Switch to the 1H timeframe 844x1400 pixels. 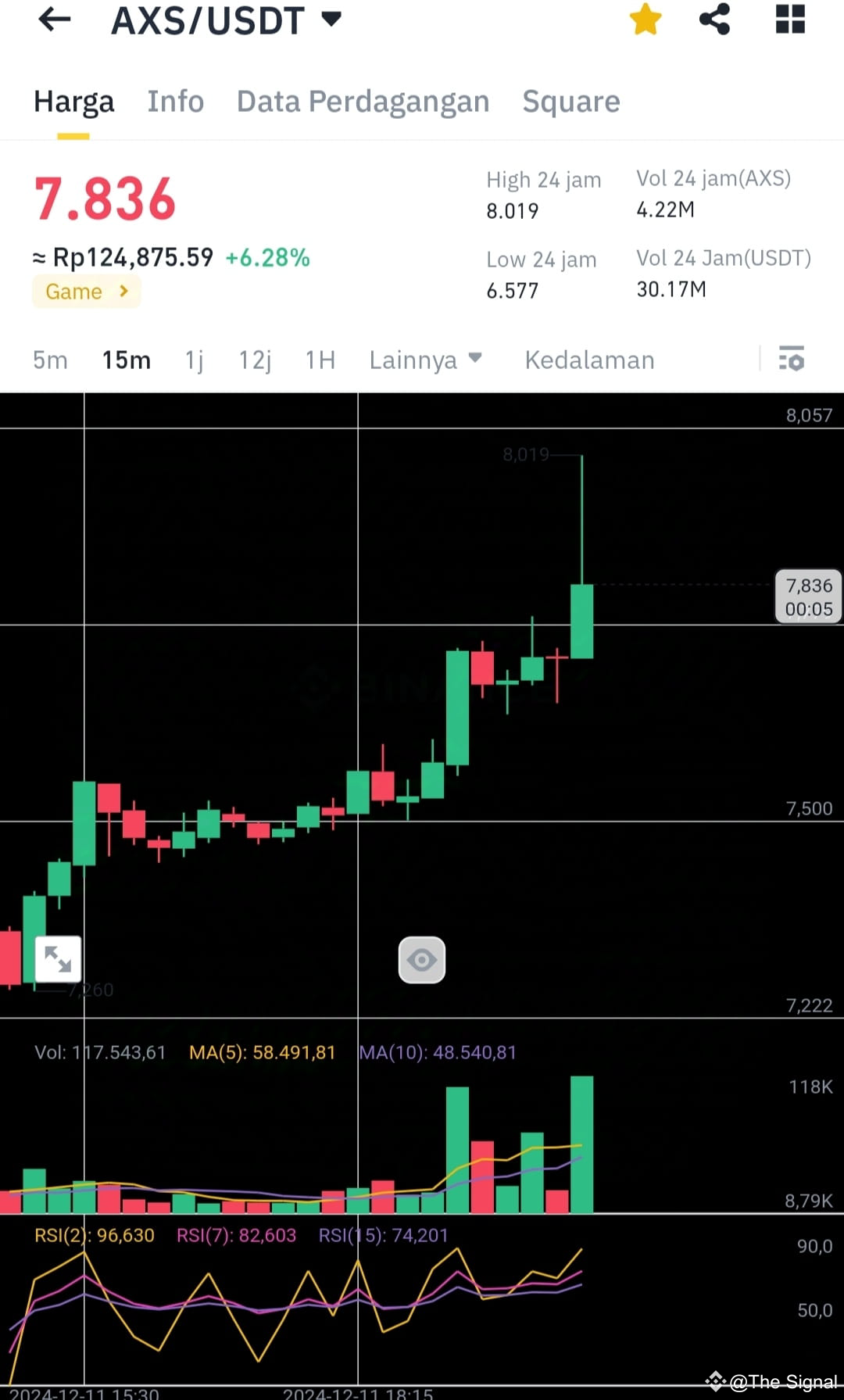click(319, 360)
